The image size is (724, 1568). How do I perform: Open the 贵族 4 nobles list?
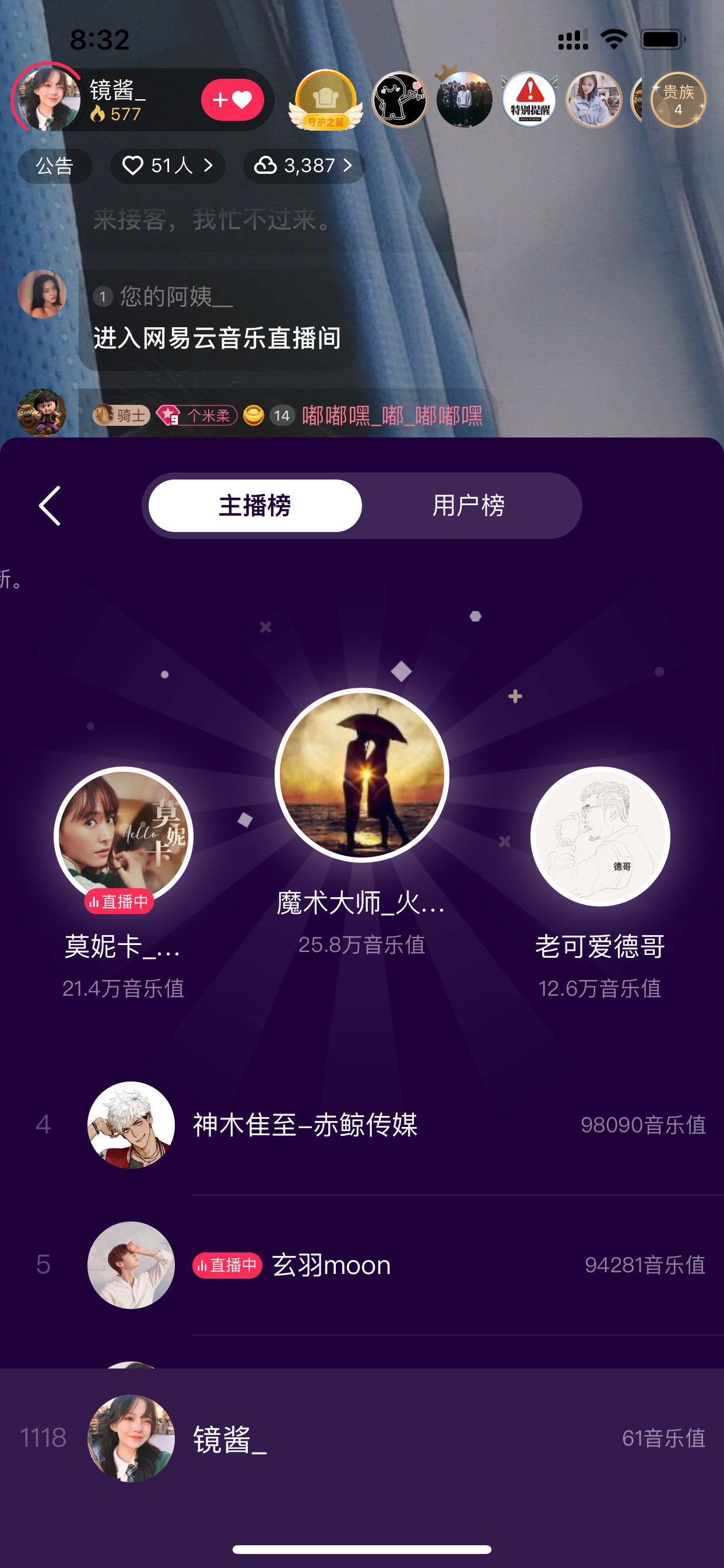[x=678, y=100]
